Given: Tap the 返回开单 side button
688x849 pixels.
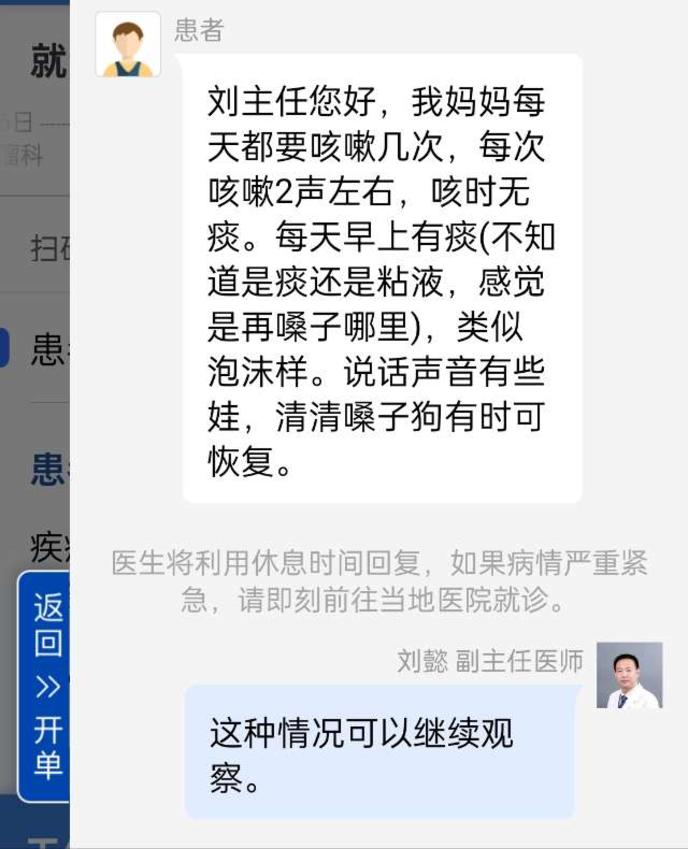Looking at the screenshot, I should click(x=44, y=686).
